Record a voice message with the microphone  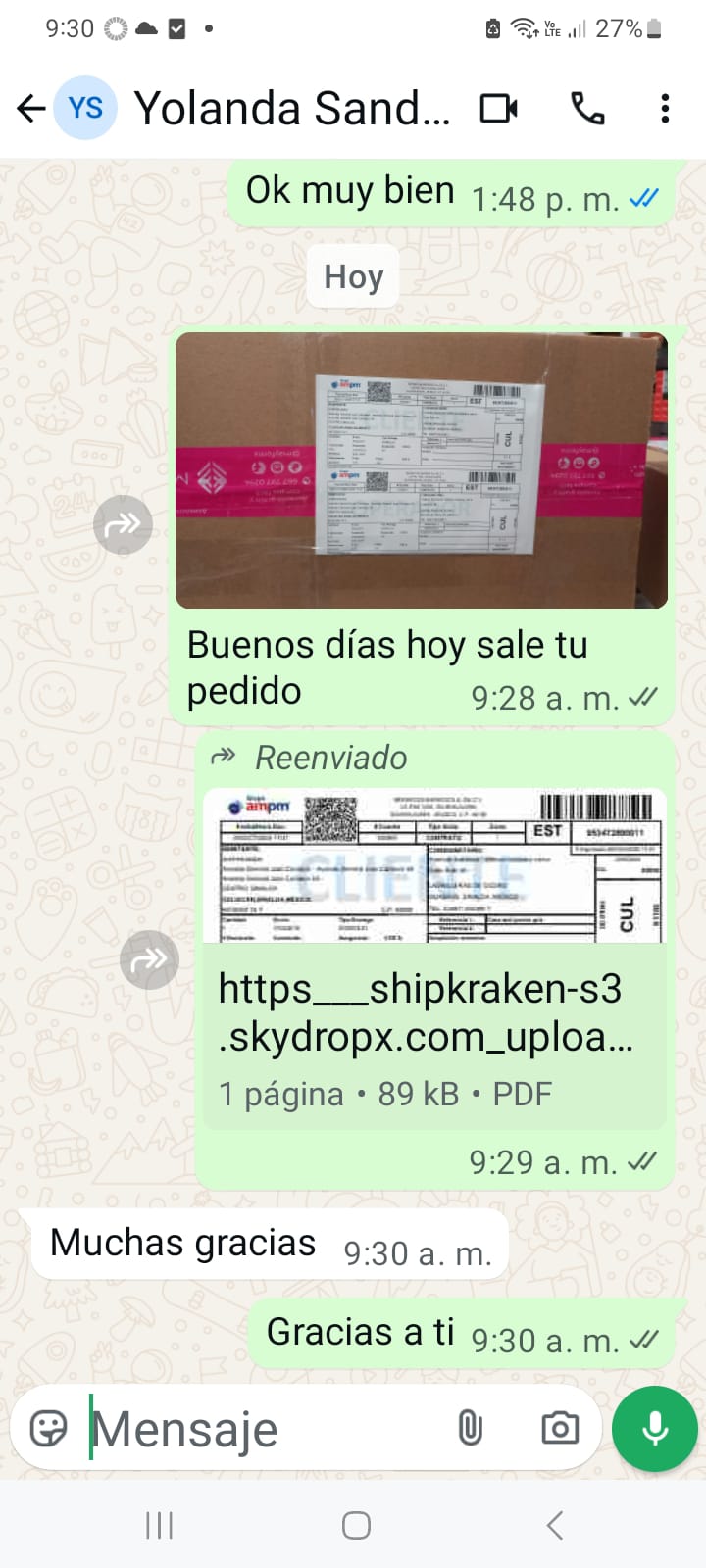(655, 1429)
